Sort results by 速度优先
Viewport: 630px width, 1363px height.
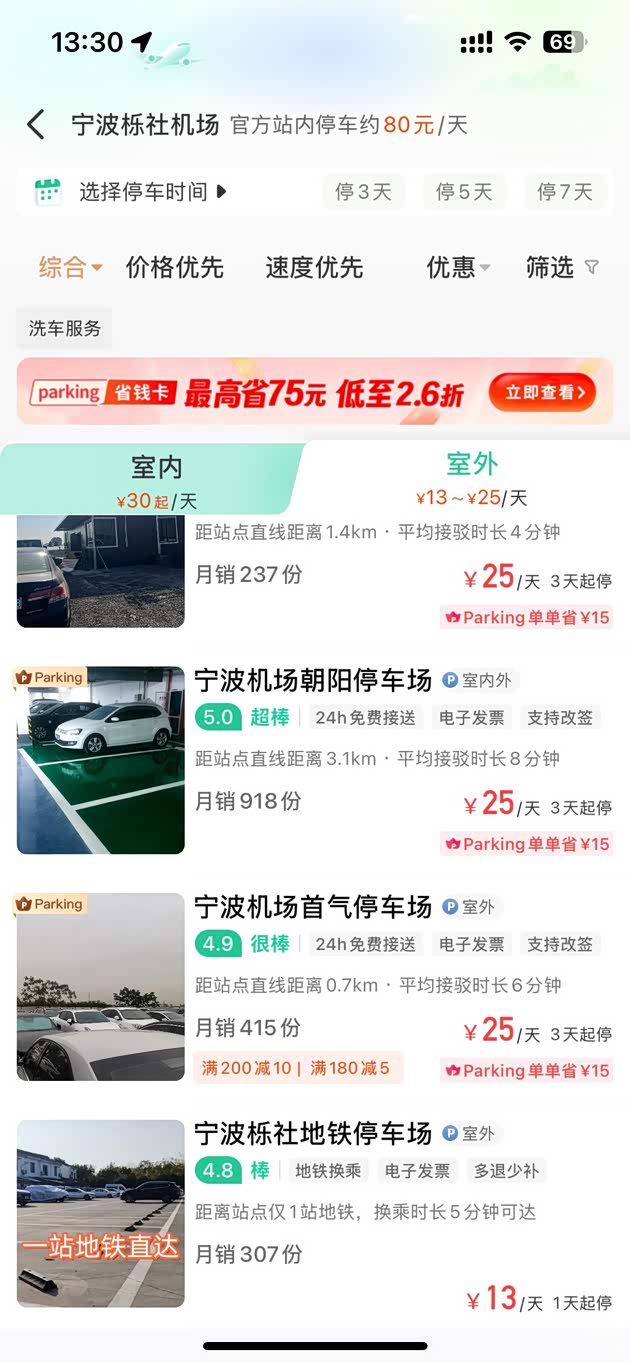click(314, 267)
